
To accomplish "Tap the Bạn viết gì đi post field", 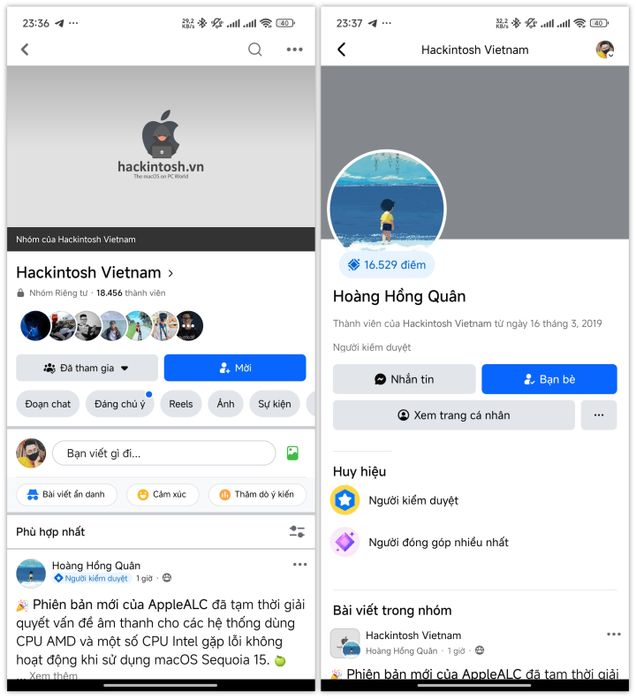I will pos(164,453).
